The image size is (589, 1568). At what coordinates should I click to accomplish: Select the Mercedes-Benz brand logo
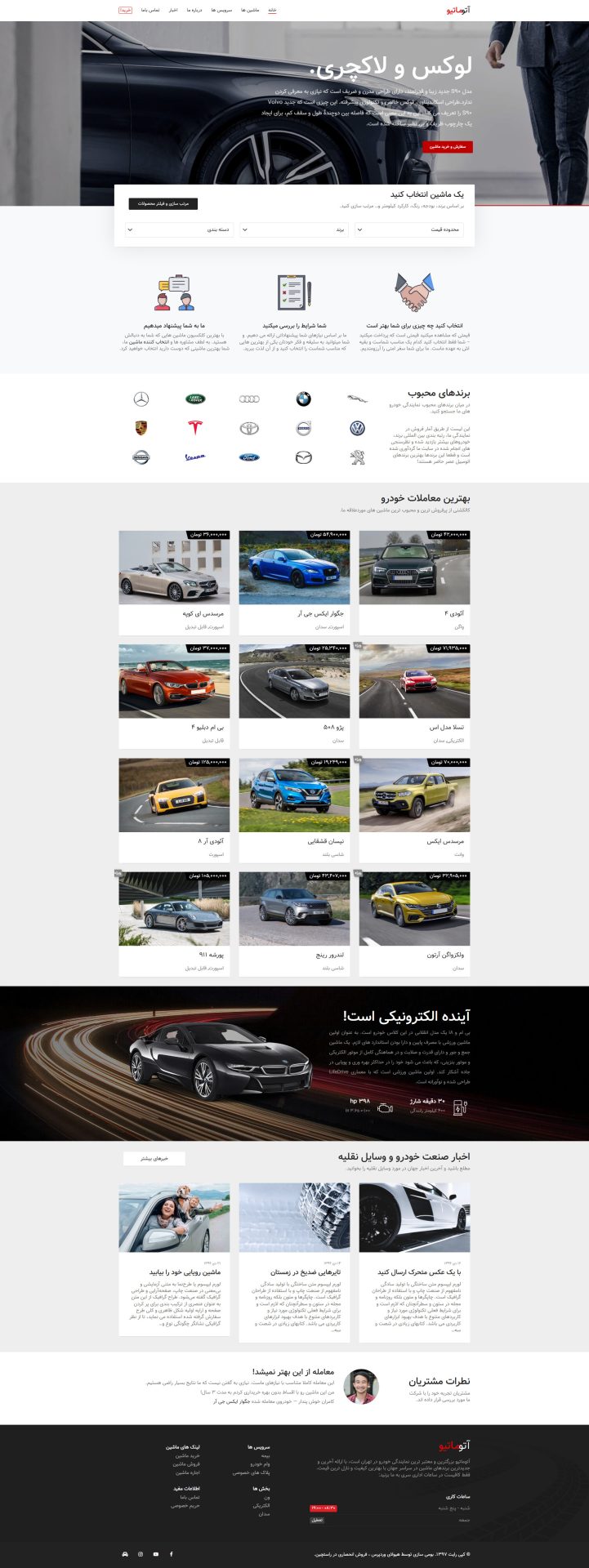pos(140,398)
